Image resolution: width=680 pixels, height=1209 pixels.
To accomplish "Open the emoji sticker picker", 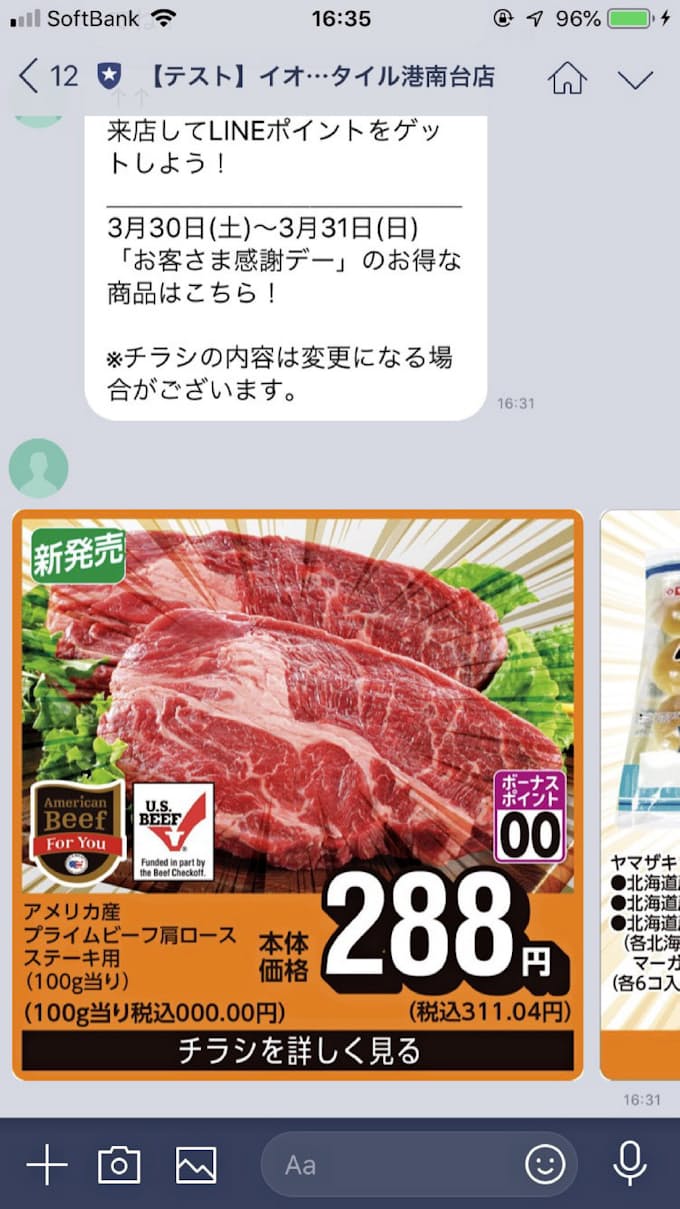I will click(546, 1164).
